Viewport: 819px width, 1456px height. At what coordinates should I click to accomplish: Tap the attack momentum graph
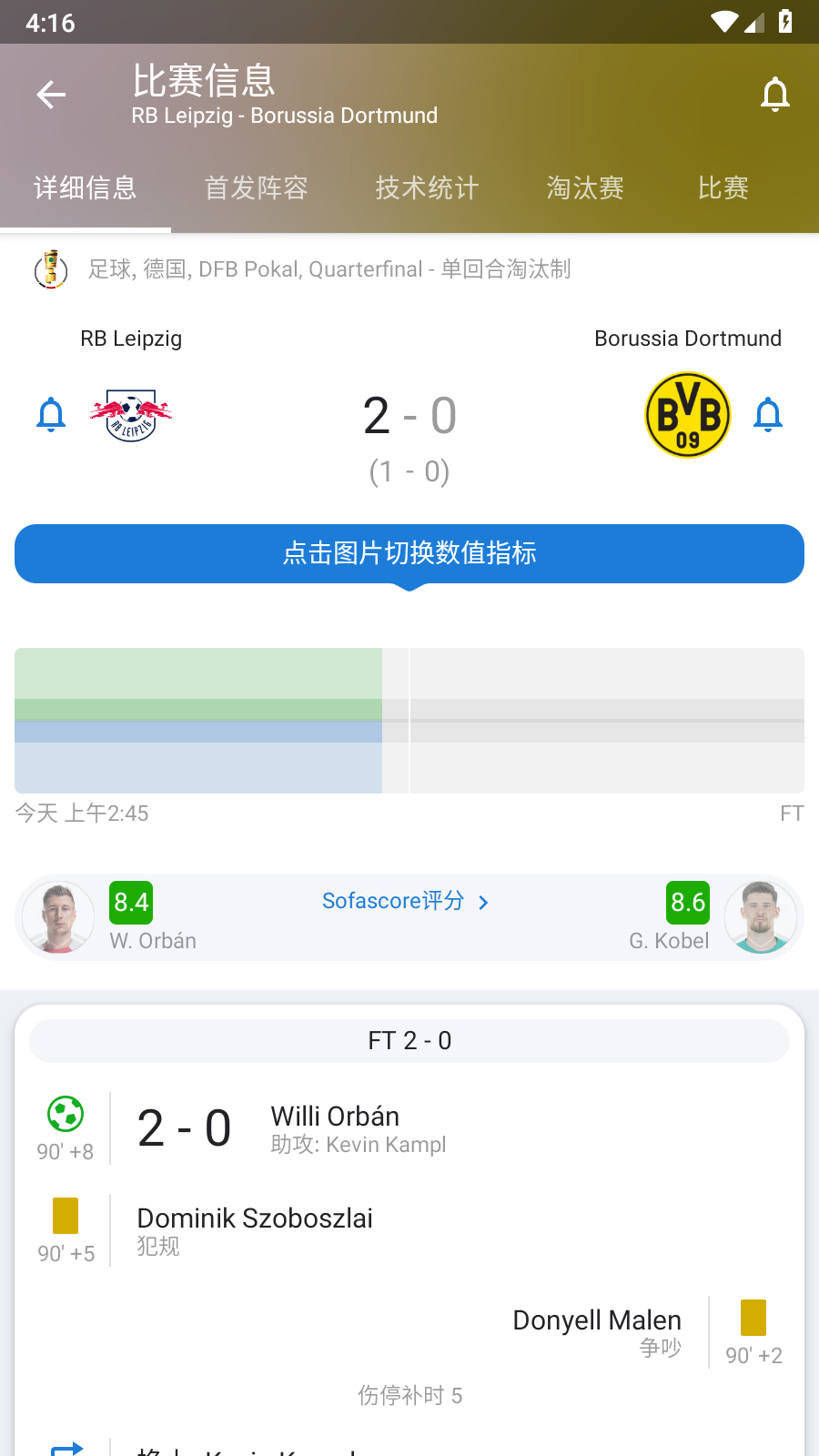point(409,721)
